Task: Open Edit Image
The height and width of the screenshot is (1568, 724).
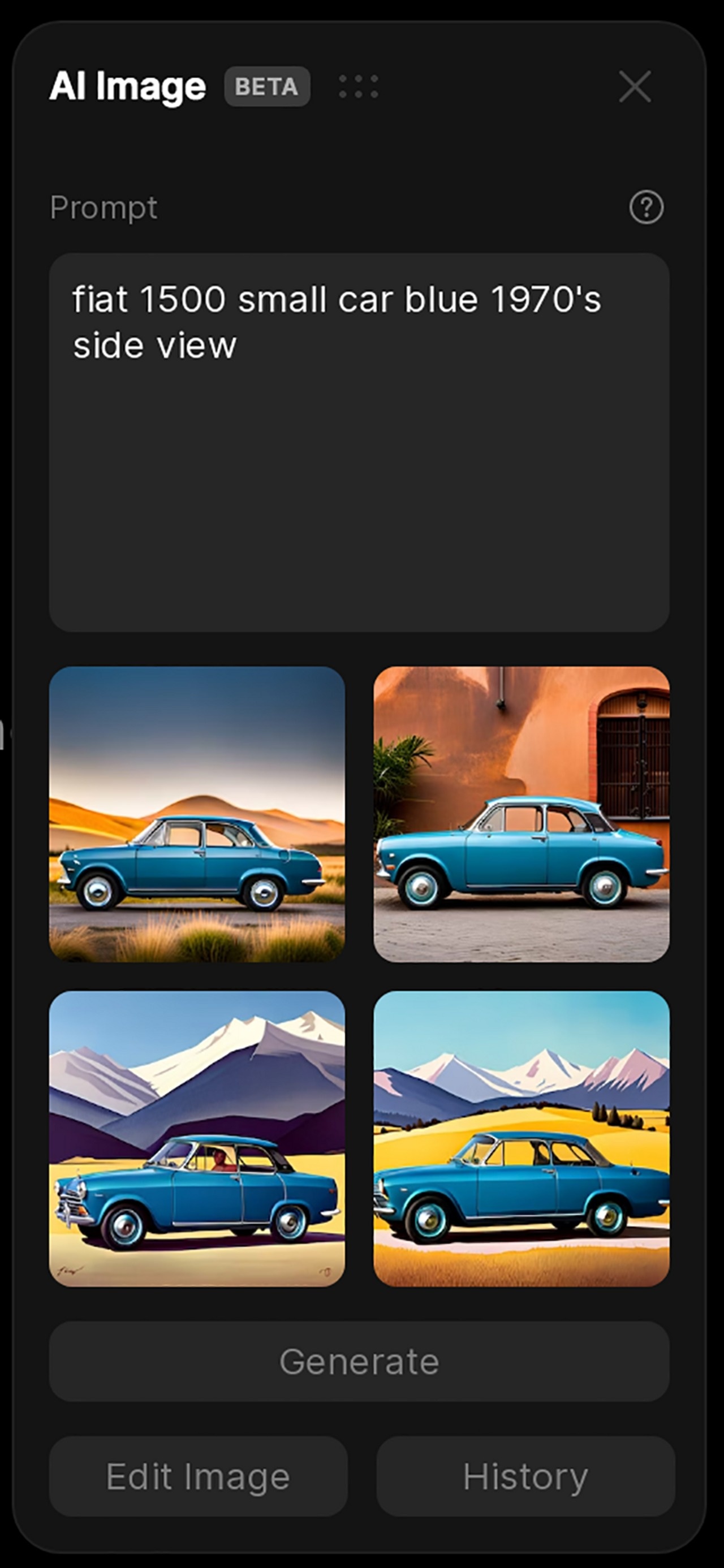Action: [x=198, y=1476]
